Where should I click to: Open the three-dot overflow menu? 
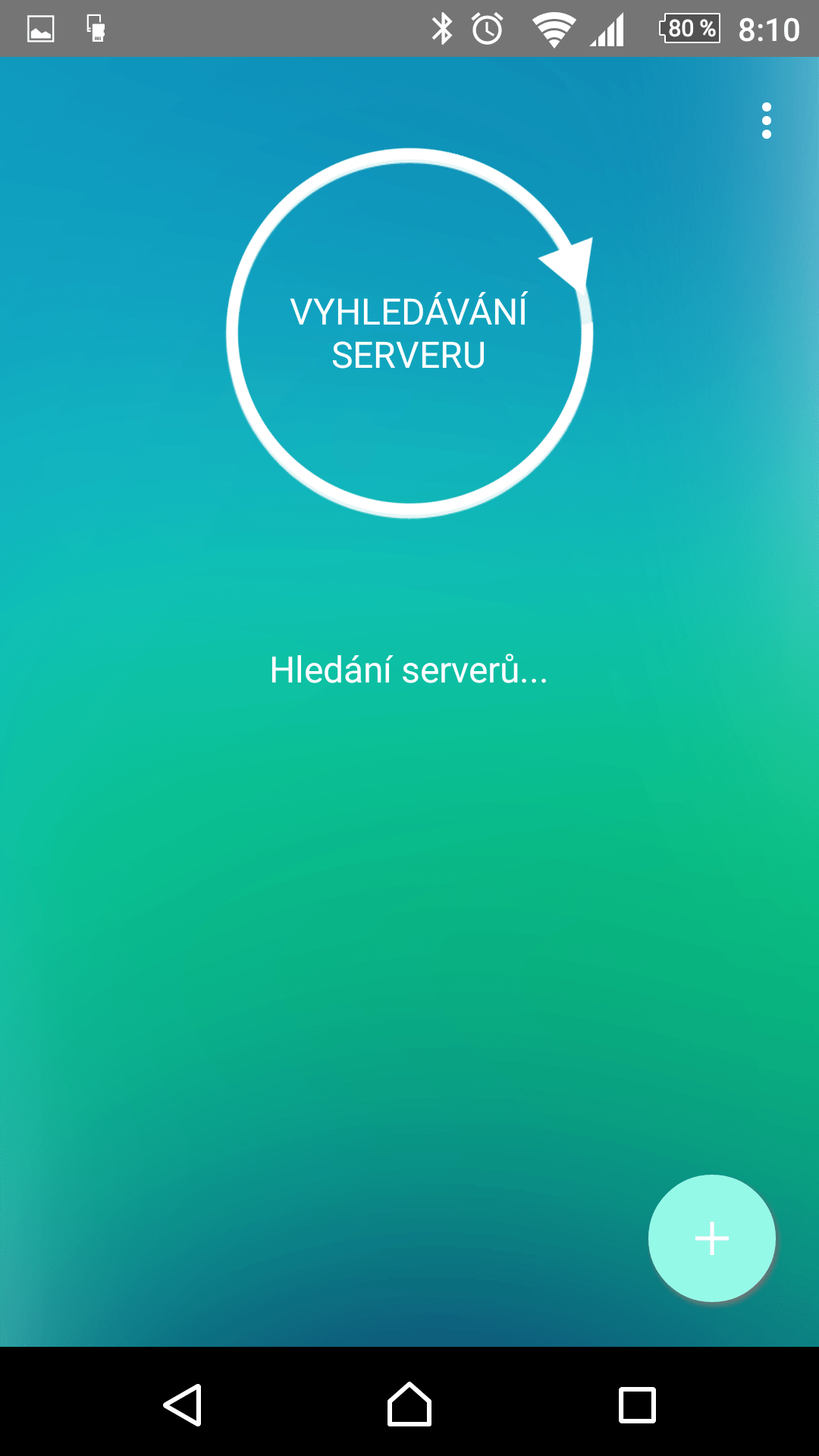(x=766, y=121)
